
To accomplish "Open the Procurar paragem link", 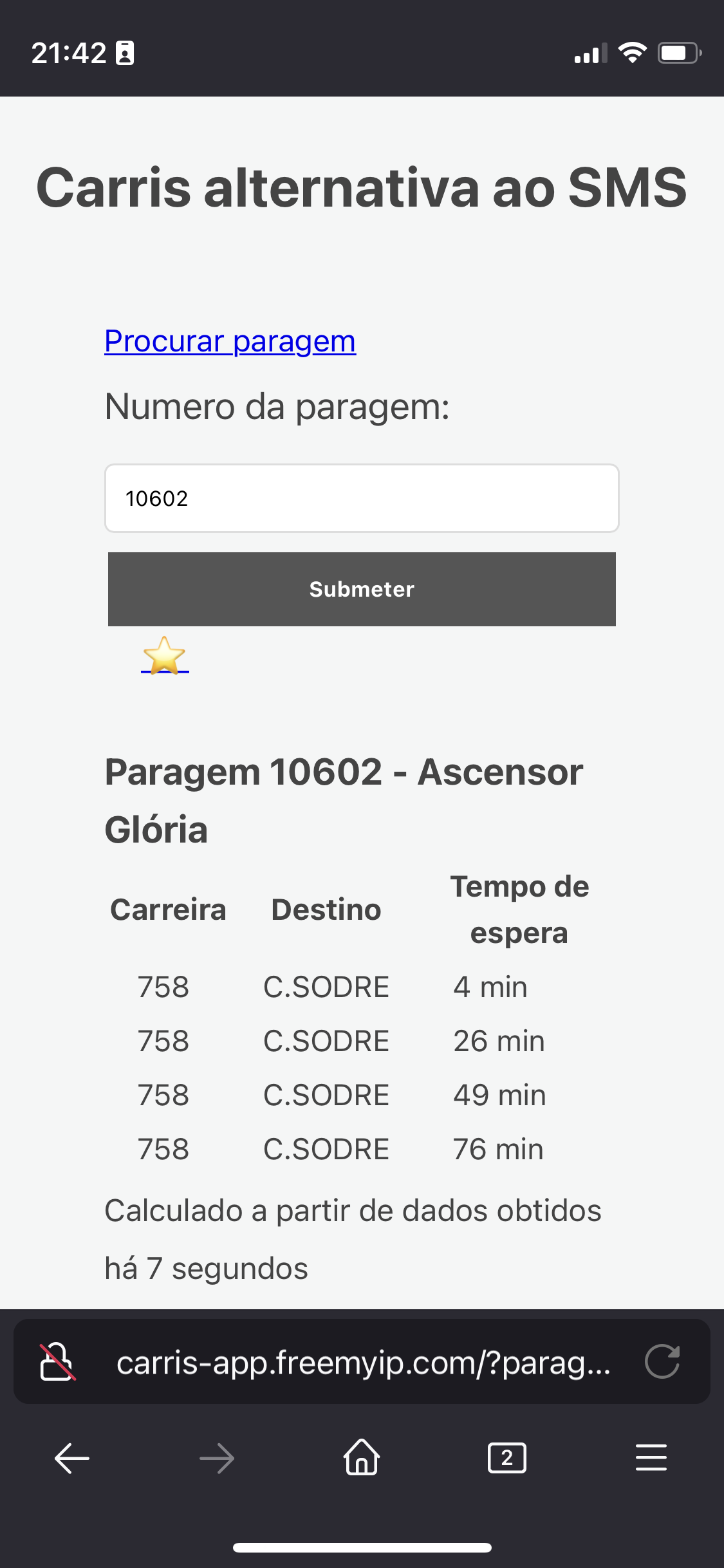I will pos(230,341).
